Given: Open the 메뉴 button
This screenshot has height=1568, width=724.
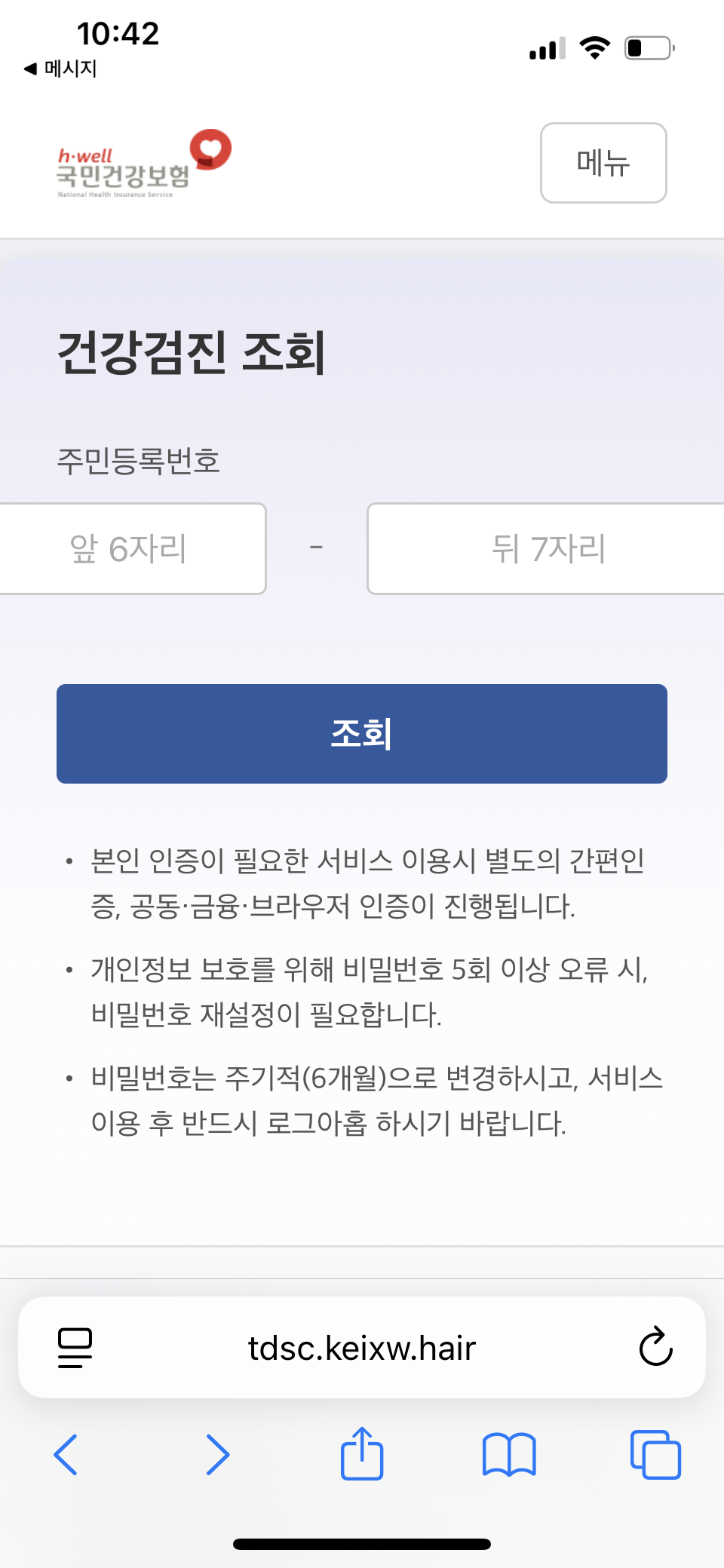Looking at the screenshot, I should (603, 163).
